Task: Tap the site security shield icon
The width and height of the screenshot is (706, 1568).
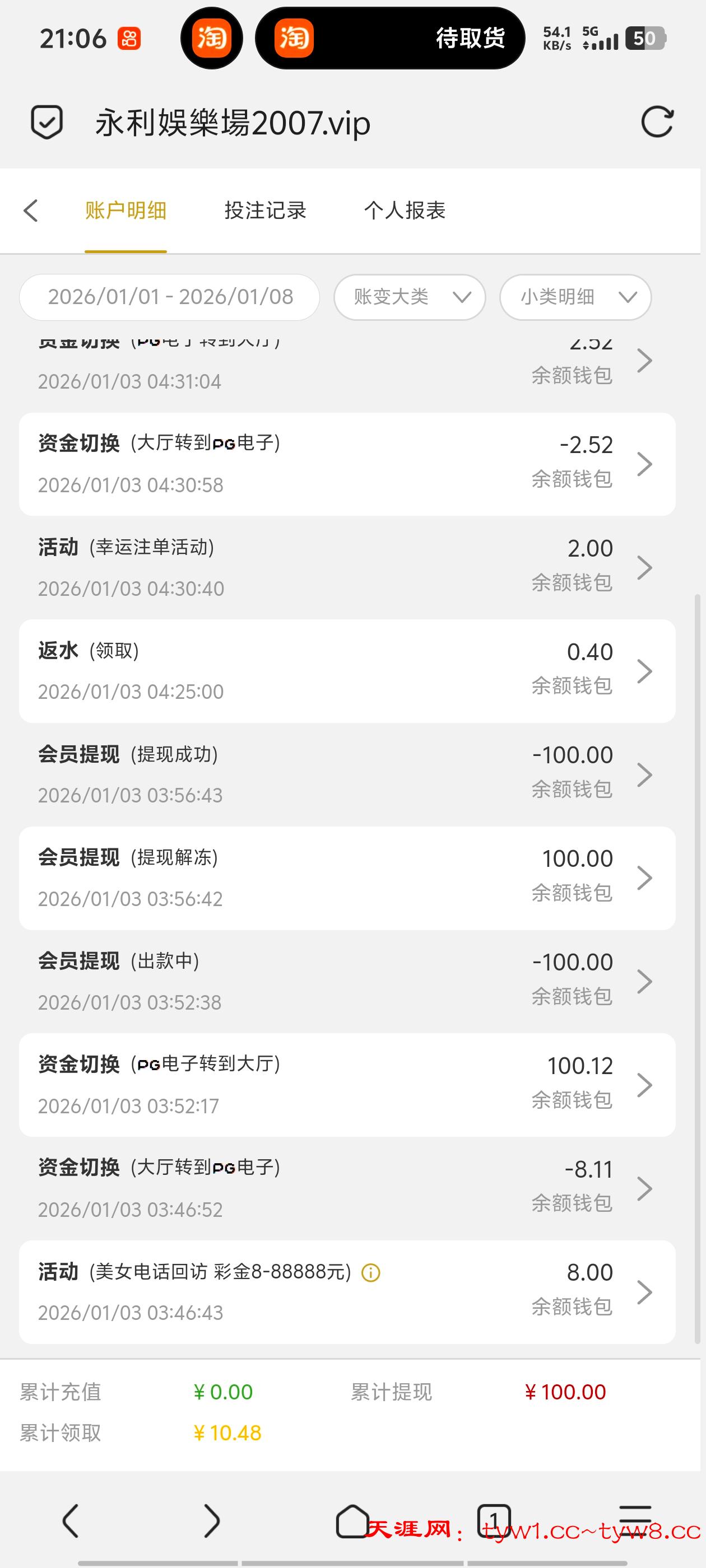Action: 47,122
